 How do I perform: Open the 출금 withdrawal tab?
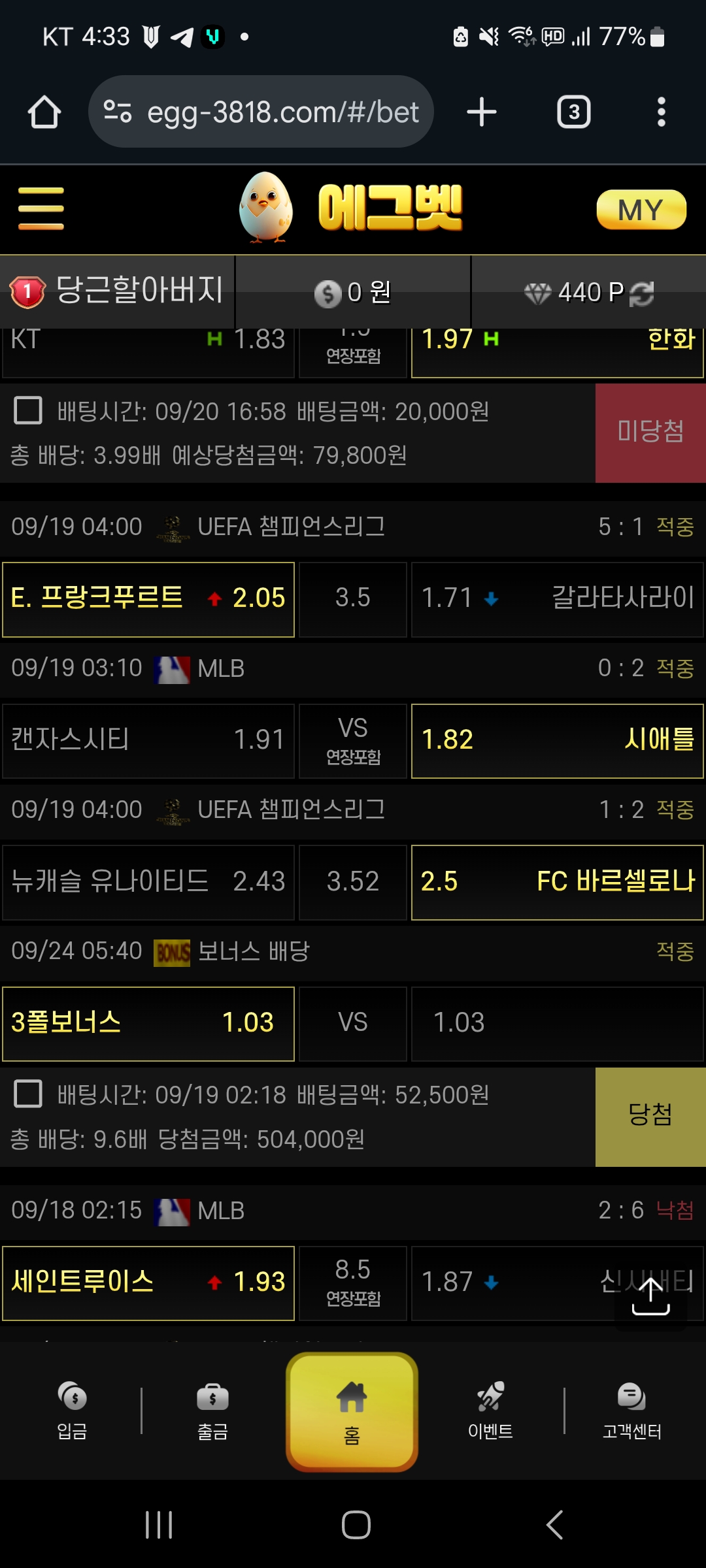pyautogui.click(x=212, y=1411)
